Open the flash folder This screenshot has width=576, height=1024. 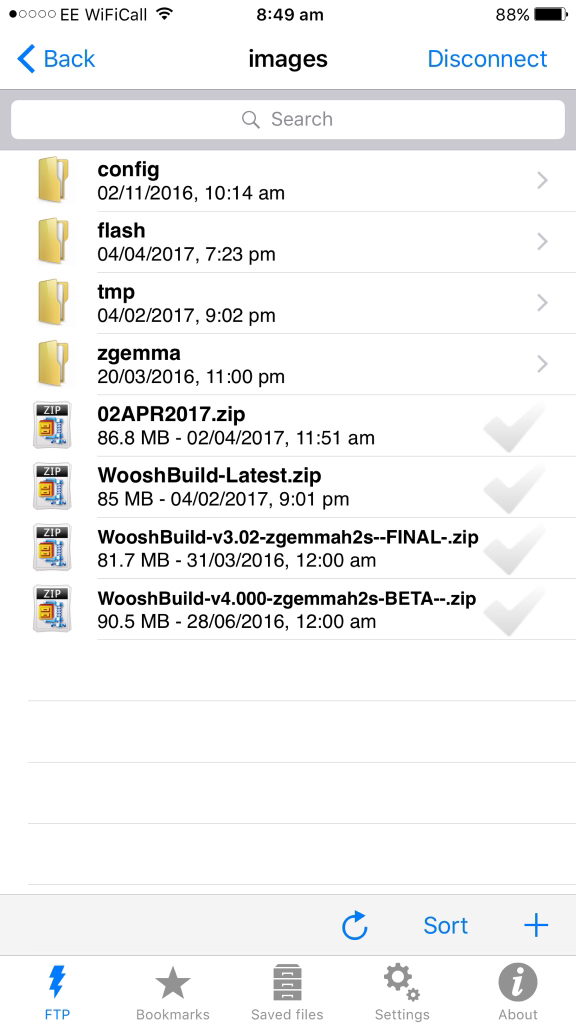coord(288,242)
